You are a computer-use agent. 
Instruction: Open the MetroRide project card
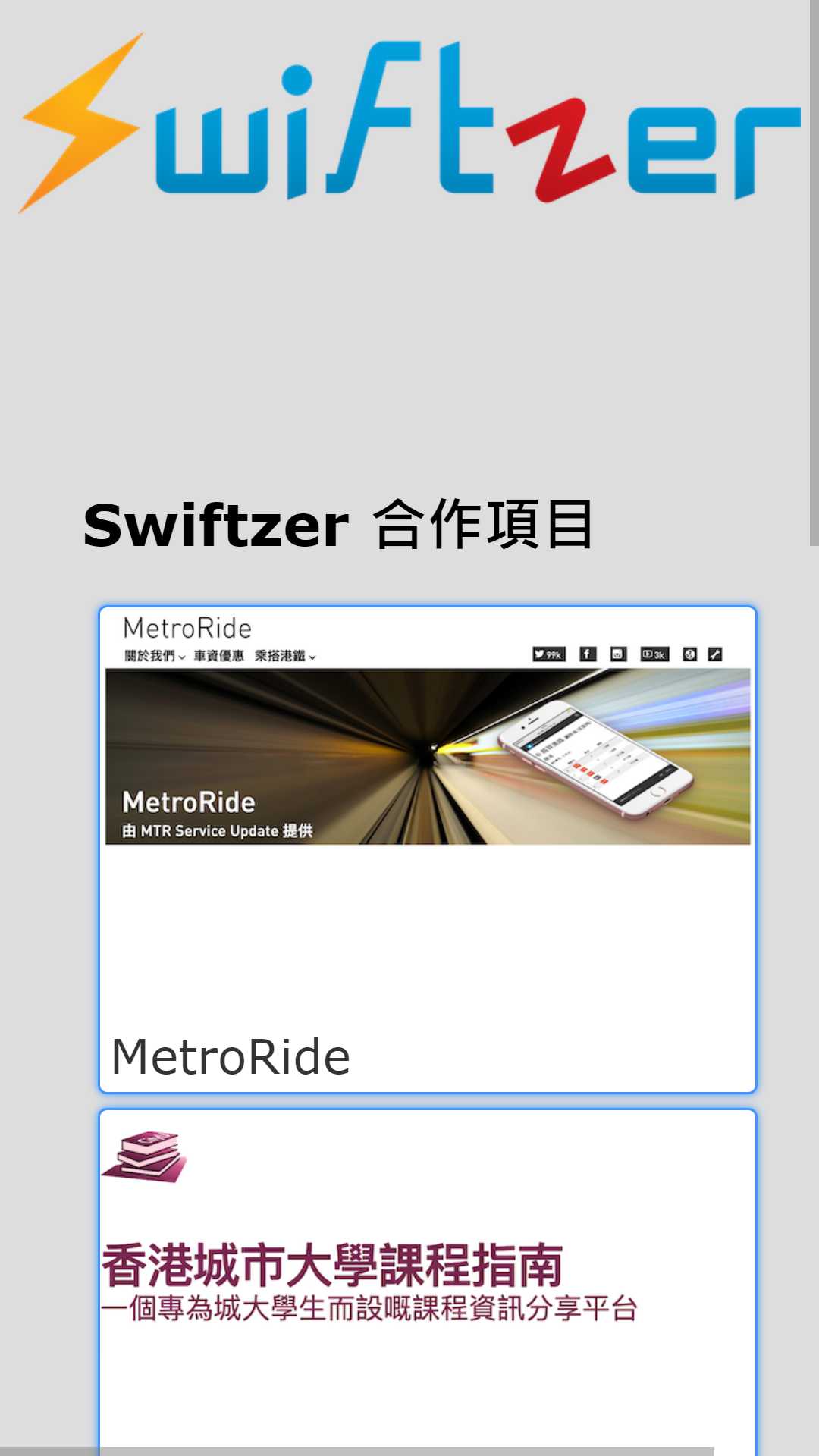[428, 849]
